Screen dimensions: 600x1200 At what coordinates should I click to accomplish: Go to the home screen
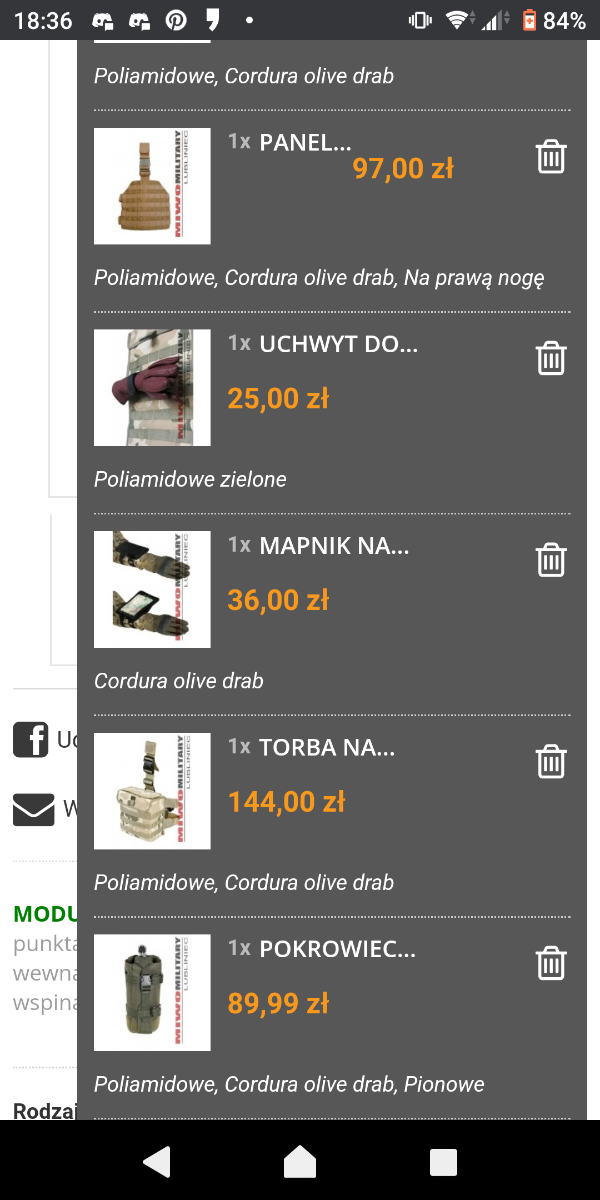[x=300, y=1161]
